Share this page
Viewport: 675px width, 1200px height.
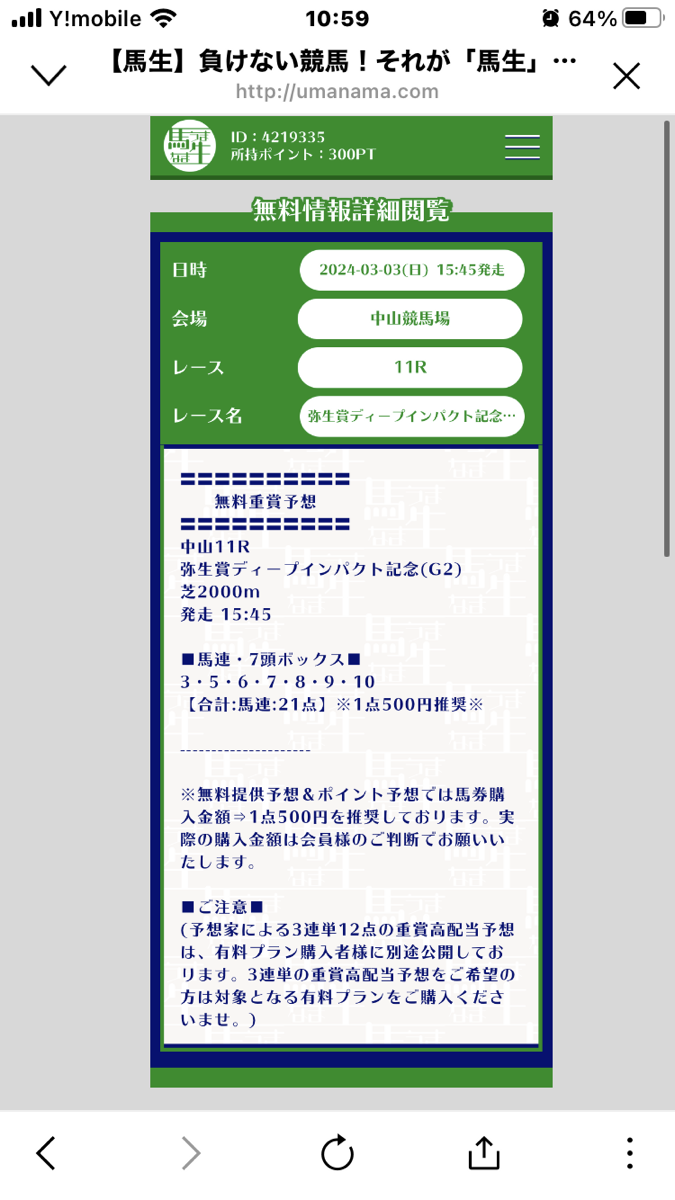(x=484, y=1152)
